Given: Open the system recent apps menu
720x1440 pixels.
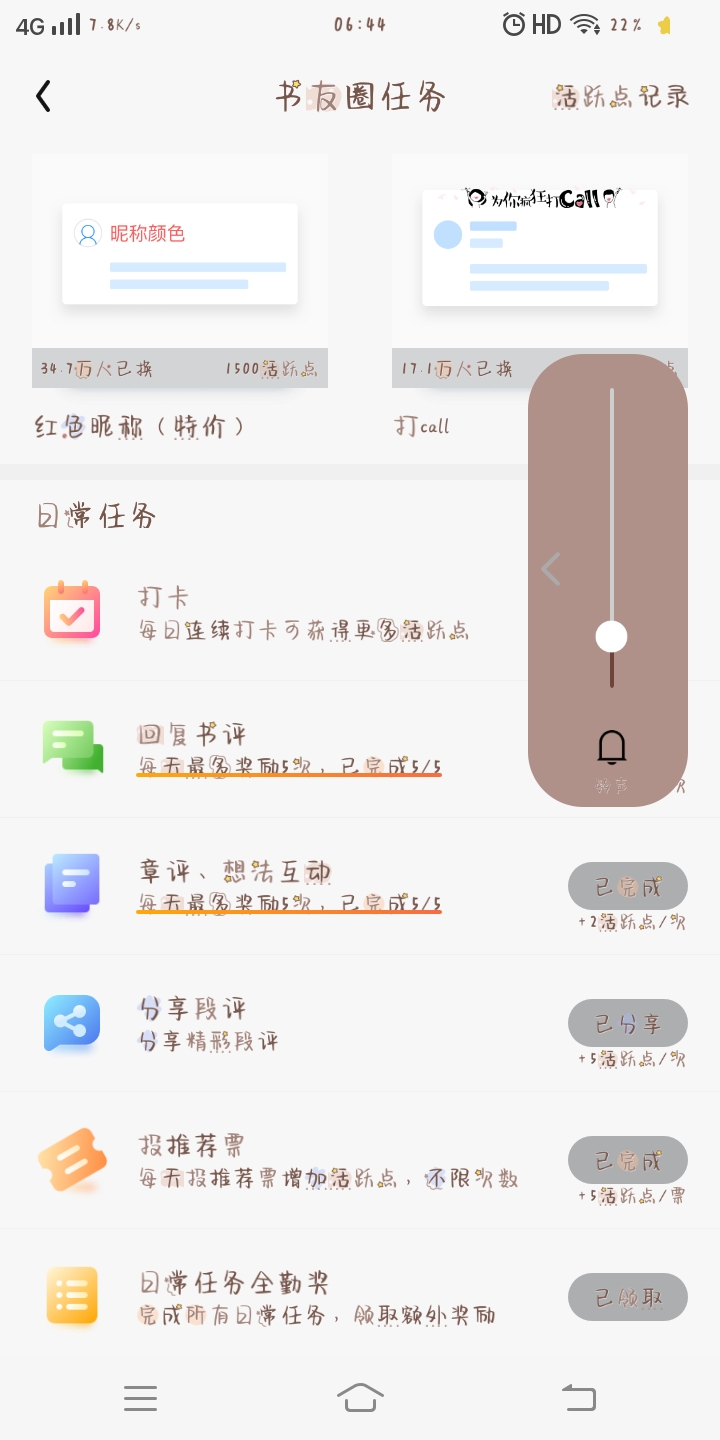Looking at the screenshot, I should (140, 1397).
